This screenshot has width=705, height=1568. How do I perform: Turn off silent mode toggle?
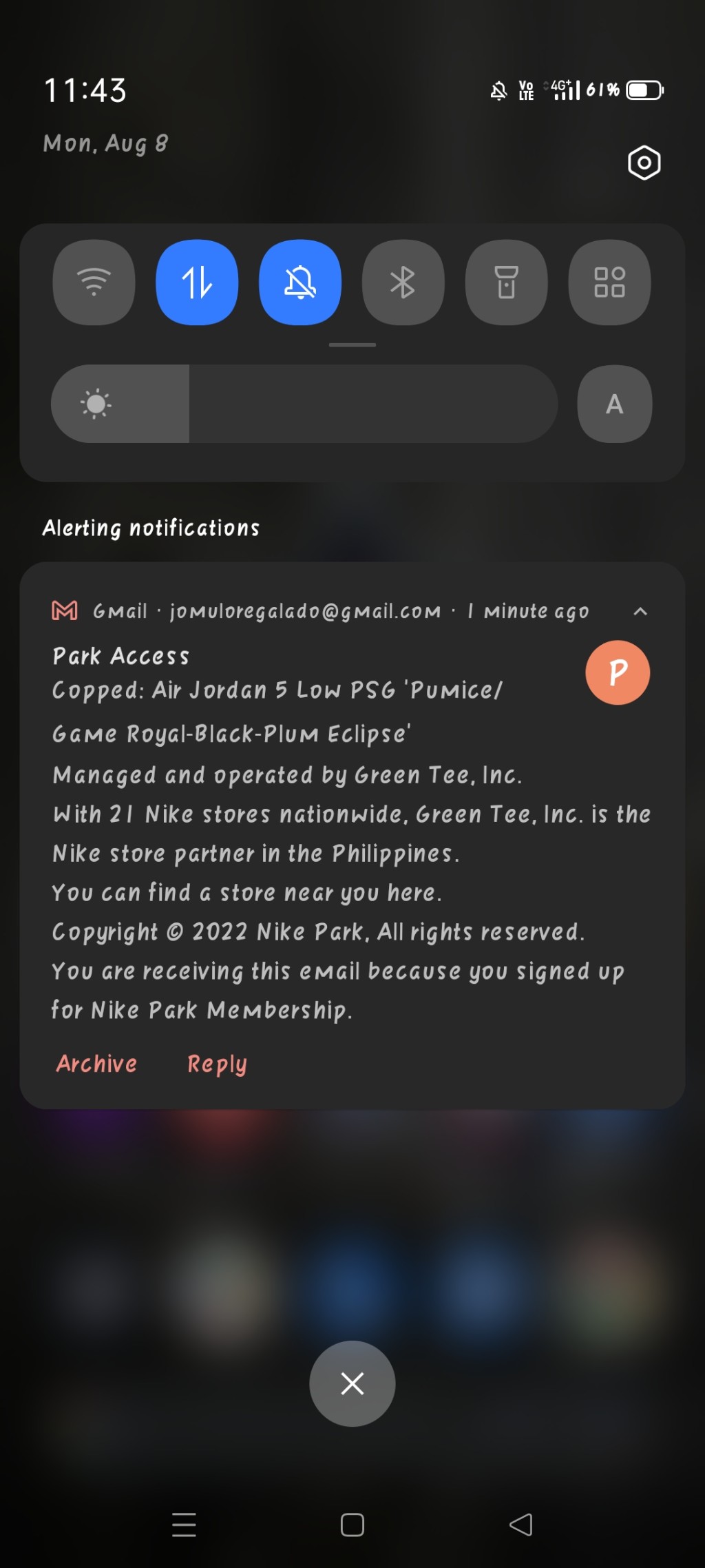click(x=300, y=282)
